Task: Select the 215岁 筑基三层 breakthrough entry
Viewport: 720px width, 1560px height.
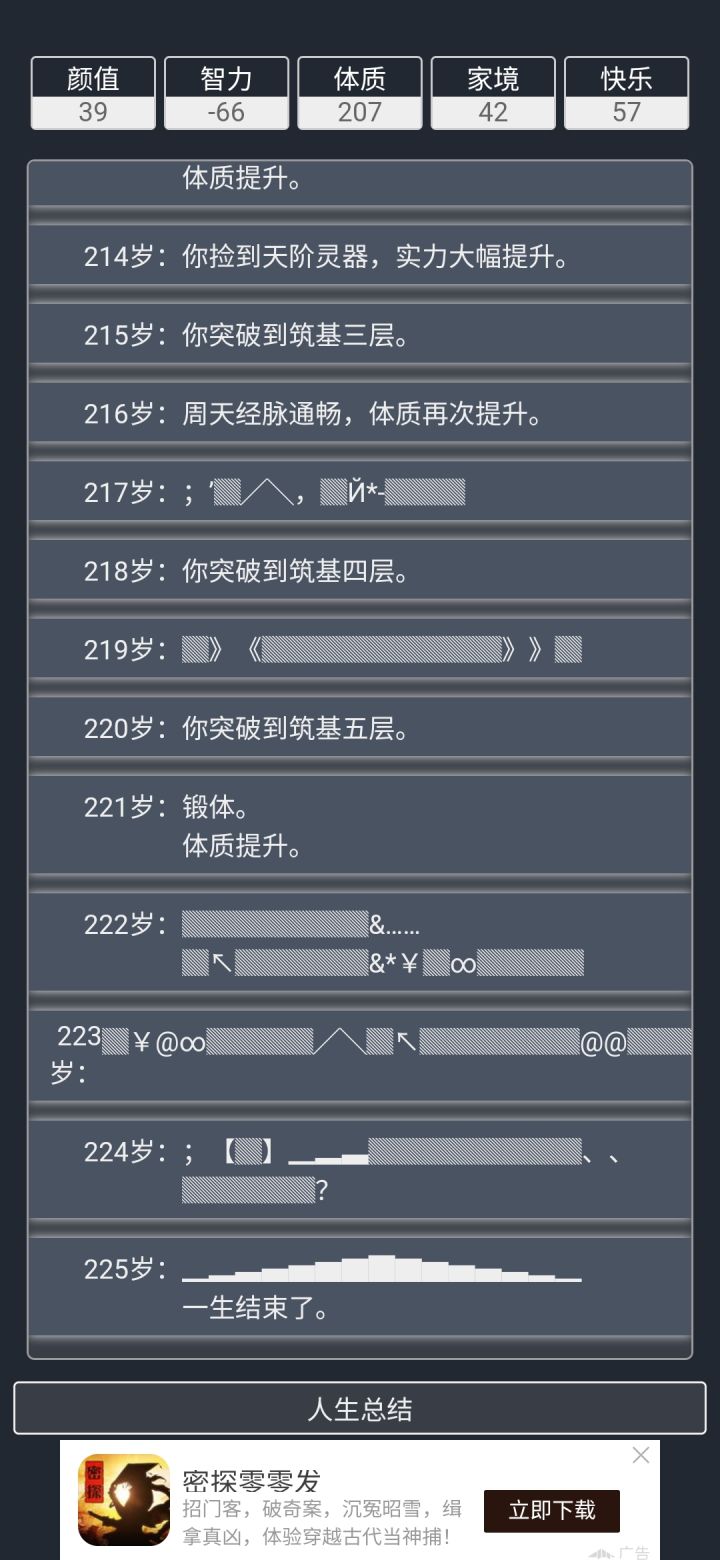Action: click(x=360, y=335)
